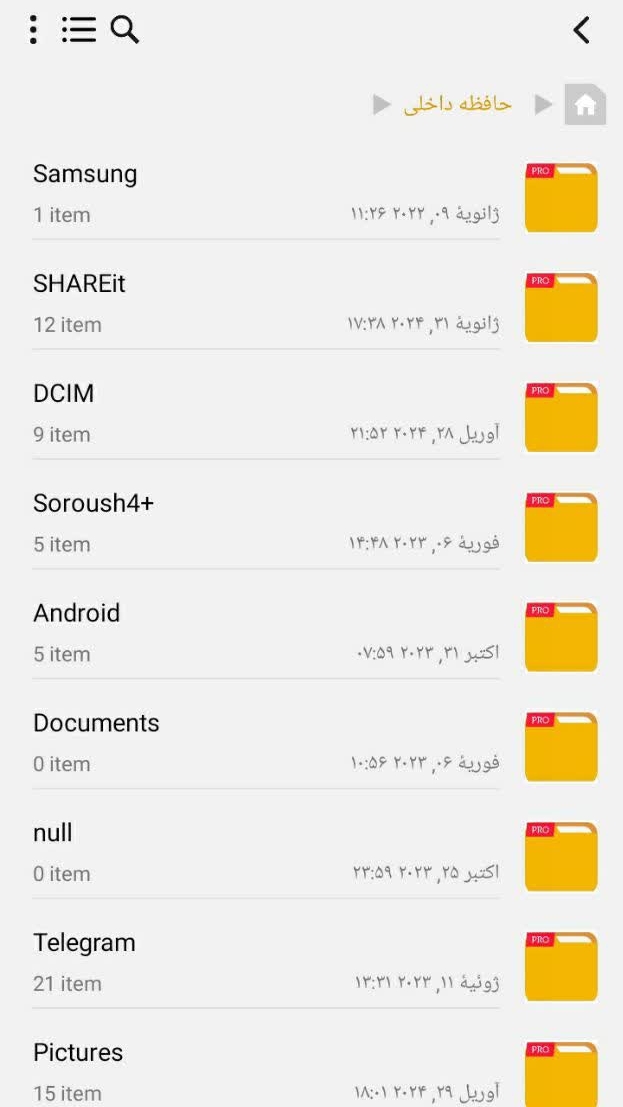This screenshot has height=1107, width=623.
Task: Open the Soroush4+ folder
Action: (x=93, y=504)
